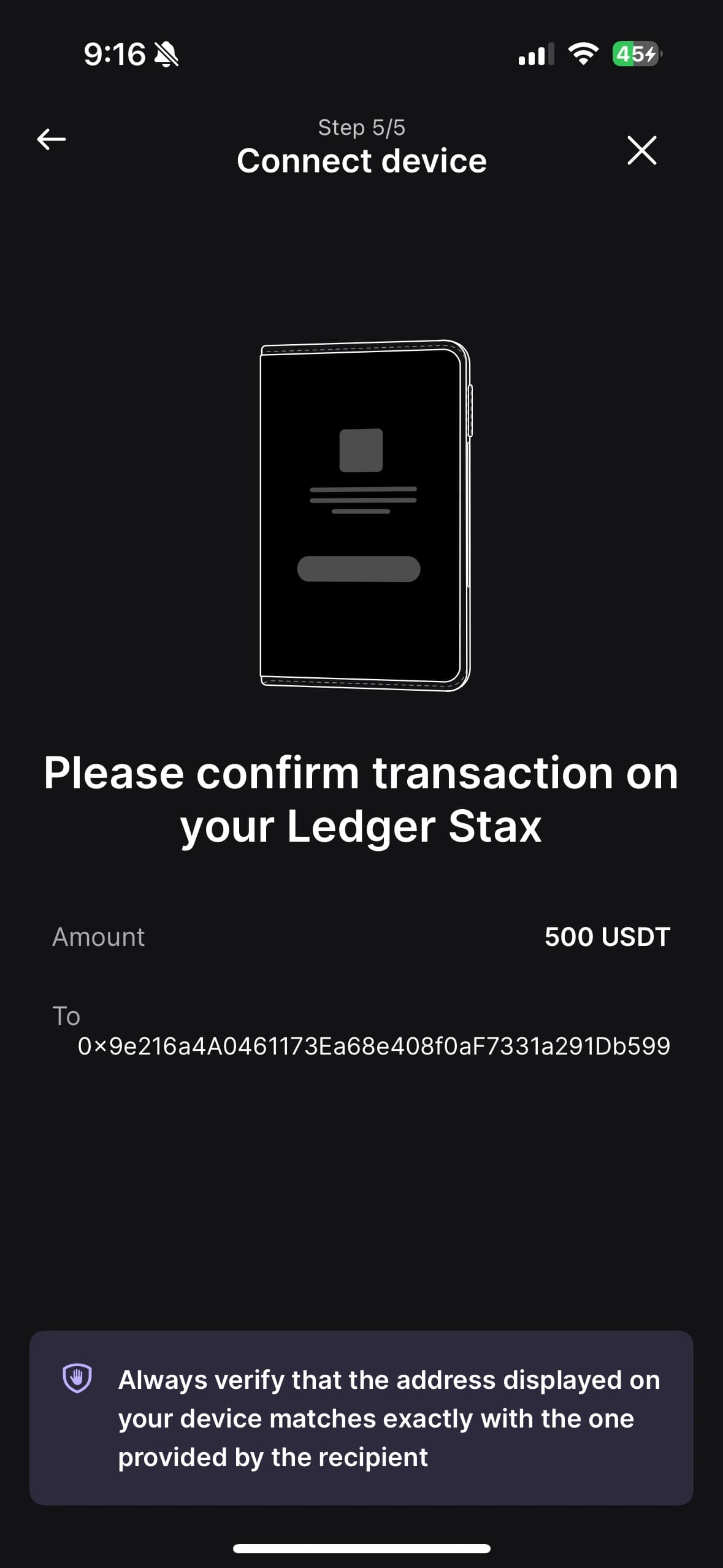Screen dimensions: 723x1568
Task: Go back to the previous step
Action: click(52, 139)
